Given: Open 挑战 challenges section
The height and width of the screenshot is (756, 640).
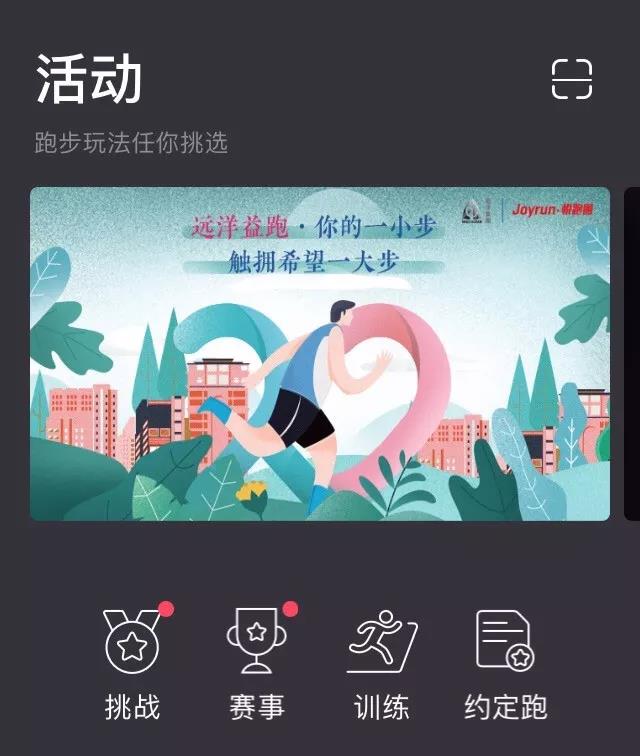Looking at the screenshot, I should tap(132, 663).
